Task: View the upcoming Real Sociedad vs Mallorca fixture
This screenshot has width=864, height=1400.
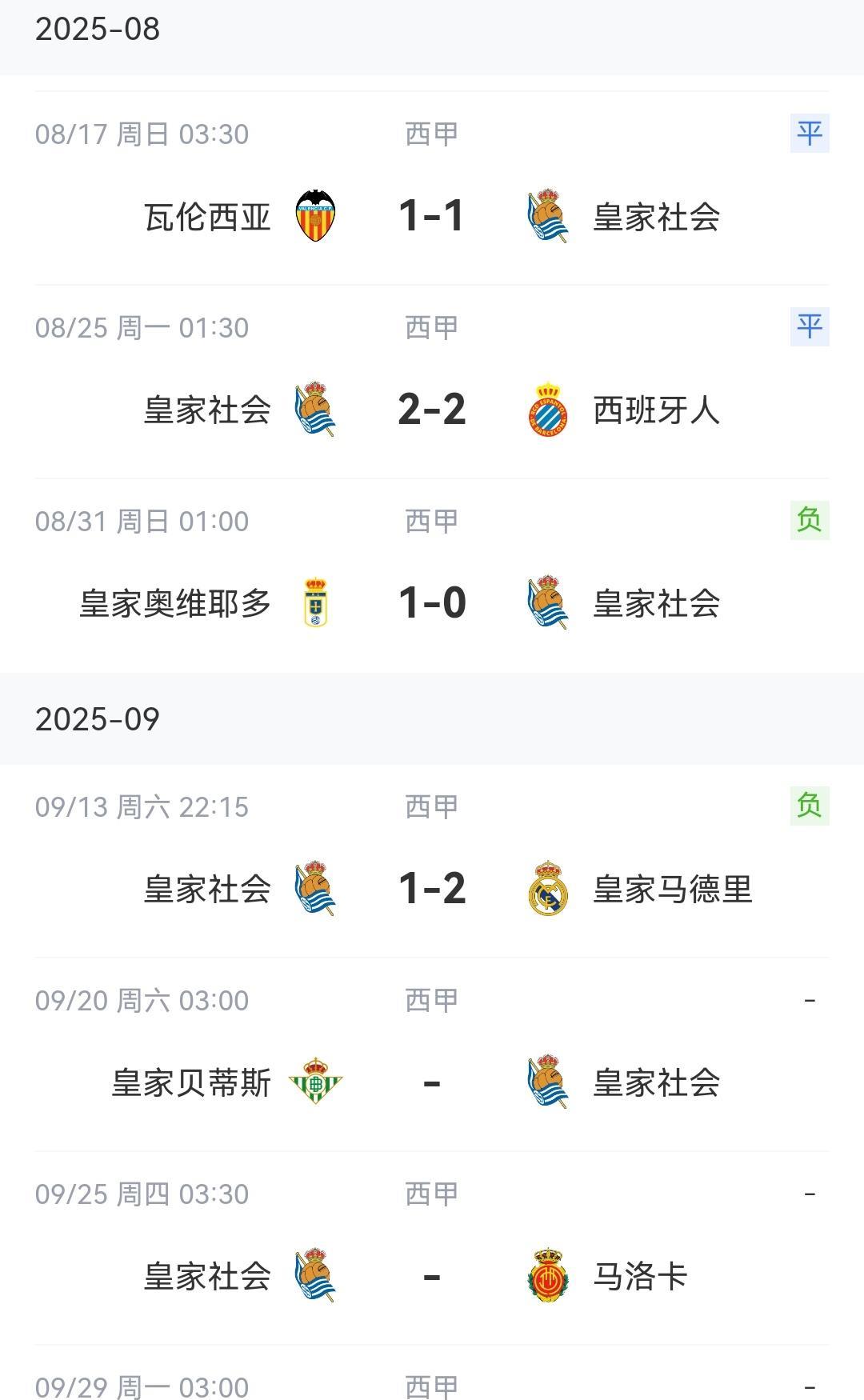Action: 432,1276
